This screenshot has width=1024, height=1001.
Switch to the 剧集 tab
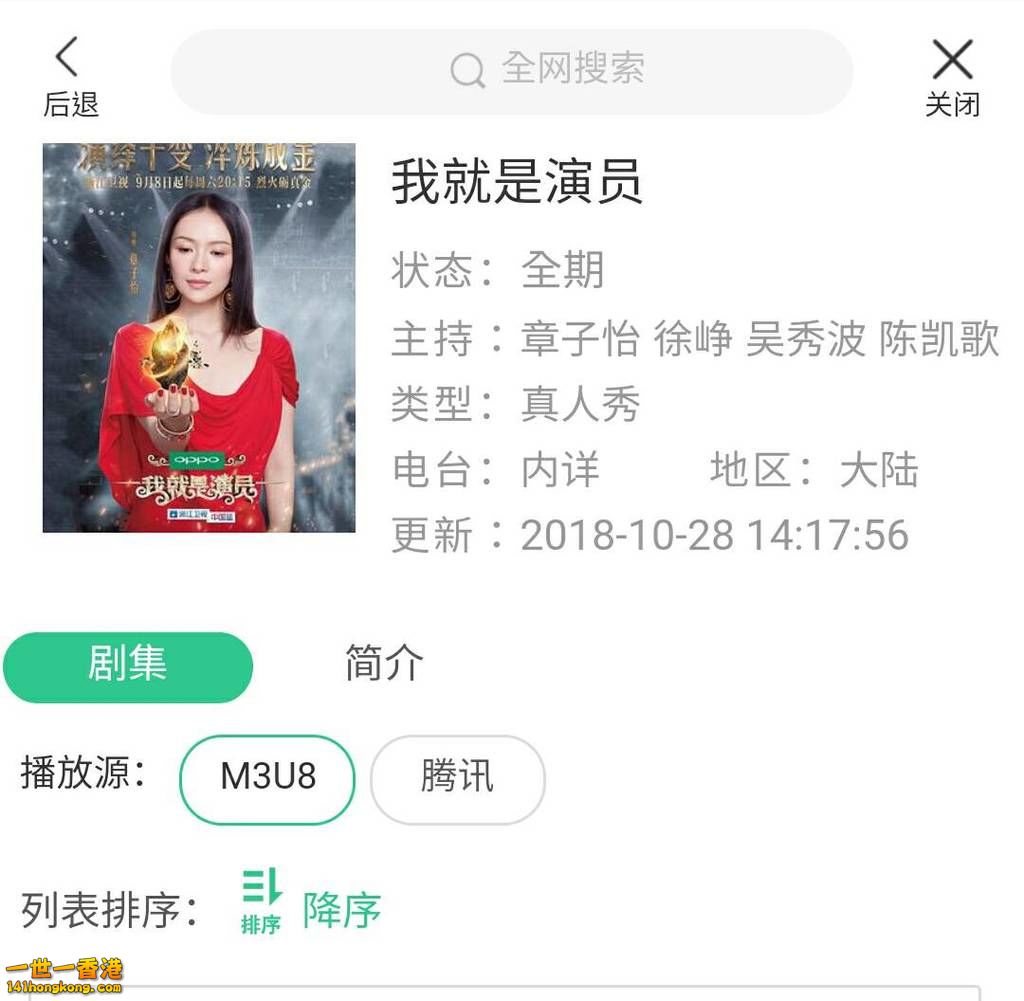128,666
